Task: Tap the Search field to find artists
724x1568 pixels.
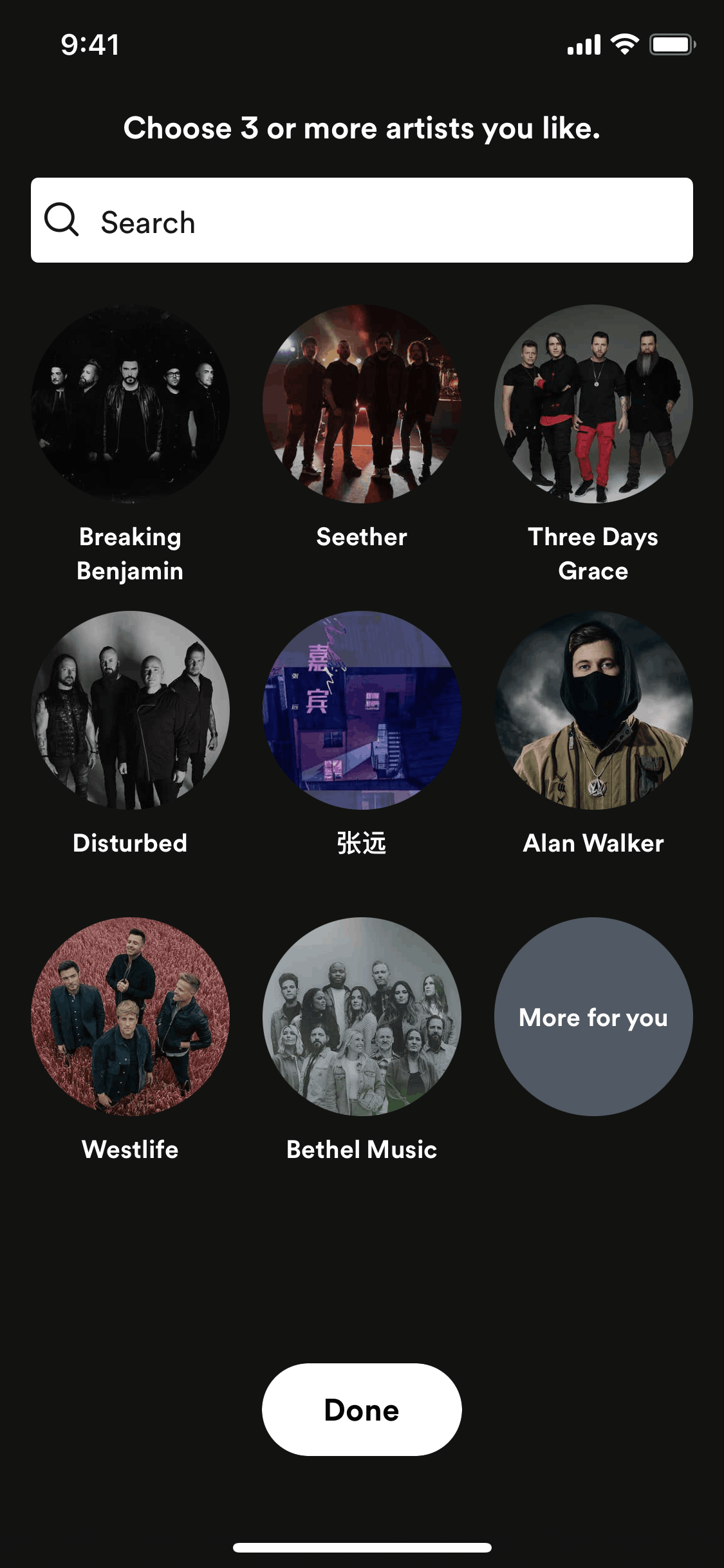Action: (x=362, y=221)
